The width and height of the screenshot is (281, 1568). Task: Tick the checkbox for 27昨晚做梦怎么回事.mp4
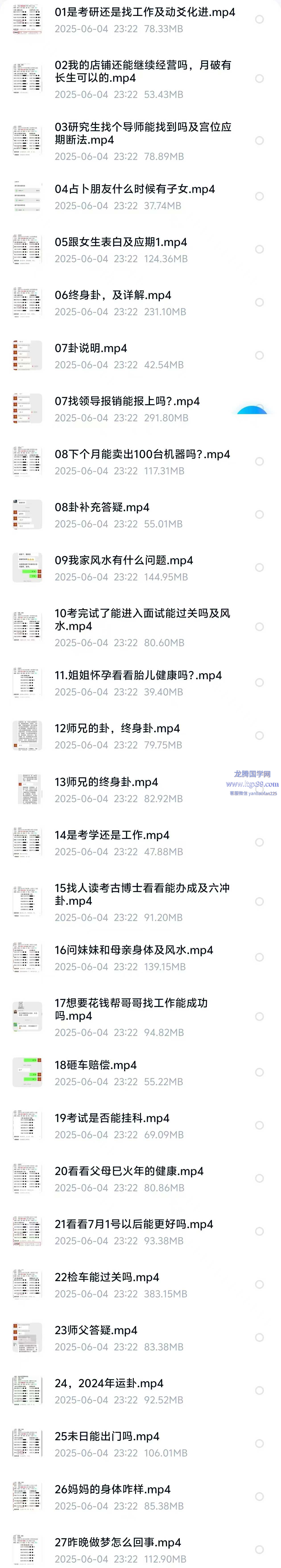(x=260, y=1549)
